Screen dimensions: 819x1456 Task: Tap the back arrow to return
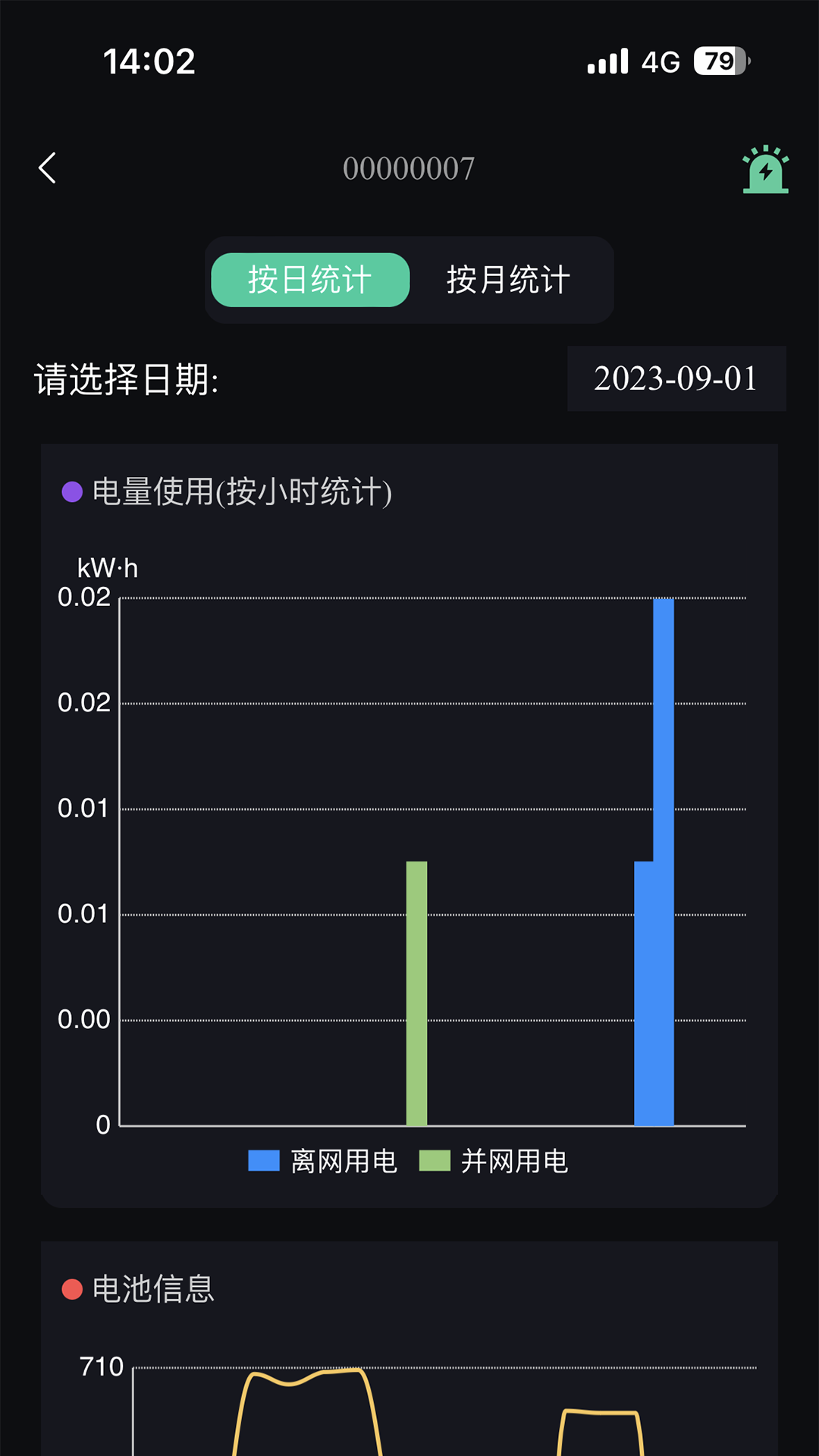point(47,168)
